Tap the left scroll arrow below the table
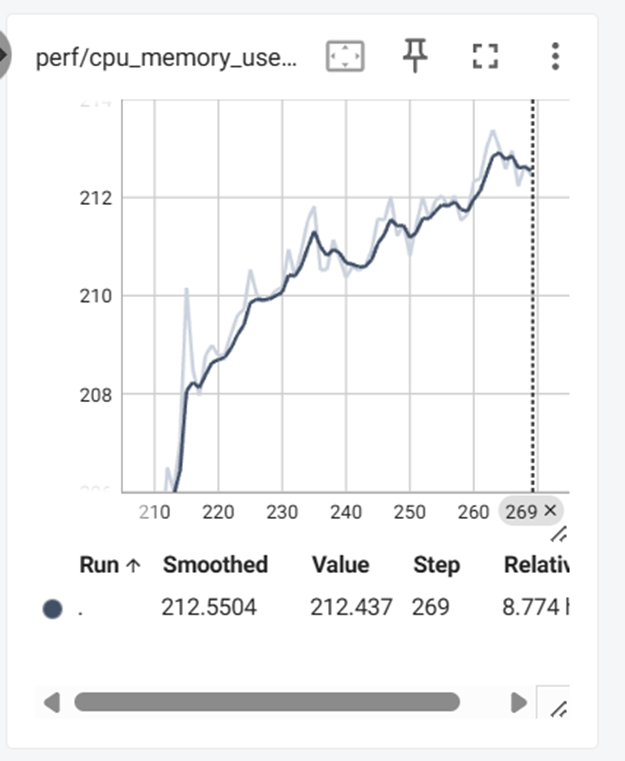This screenshot has height=761, width=625. pyautogui.click(x=52, y=702)
